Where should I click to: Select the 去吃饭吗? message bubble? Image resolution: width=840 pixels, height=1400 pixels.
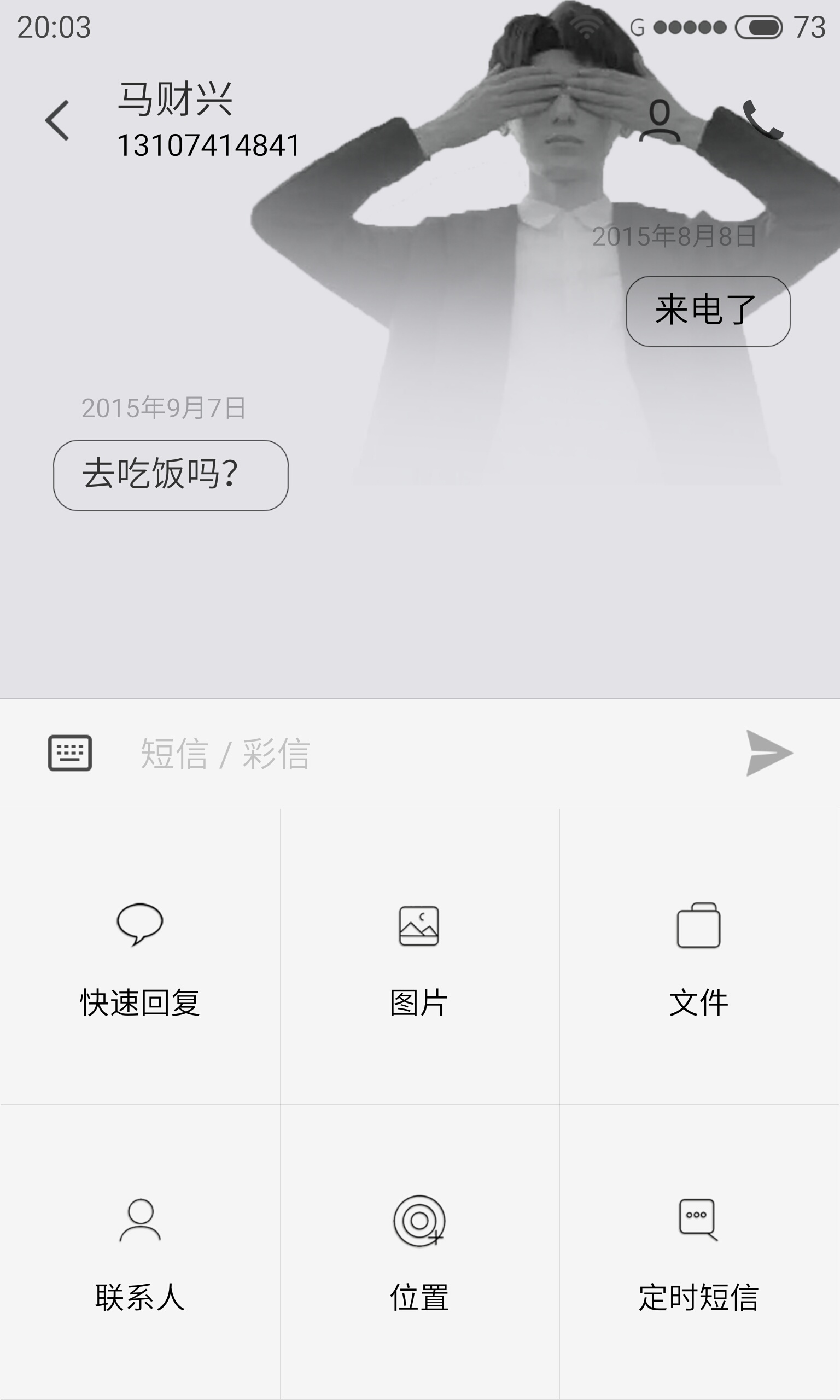tap(171, 475)
